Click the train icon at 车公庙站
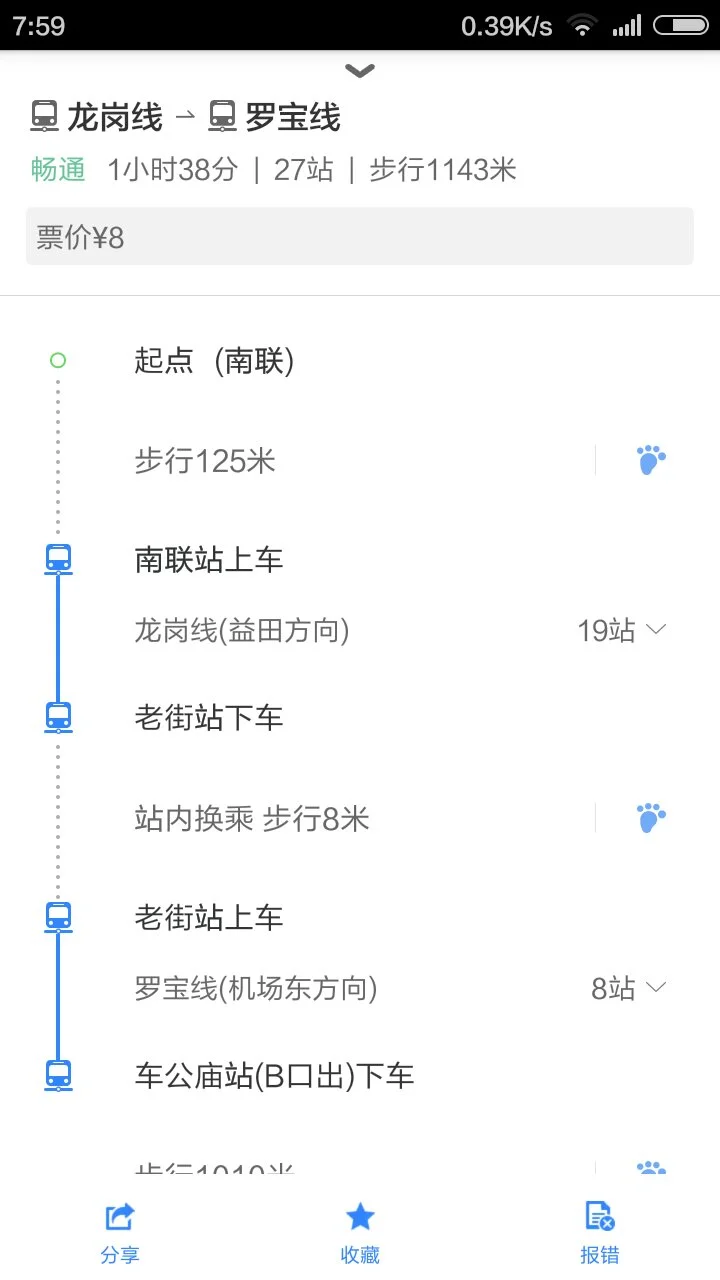The width and height of the screenshot is (720, 1280). [57, 1074]
